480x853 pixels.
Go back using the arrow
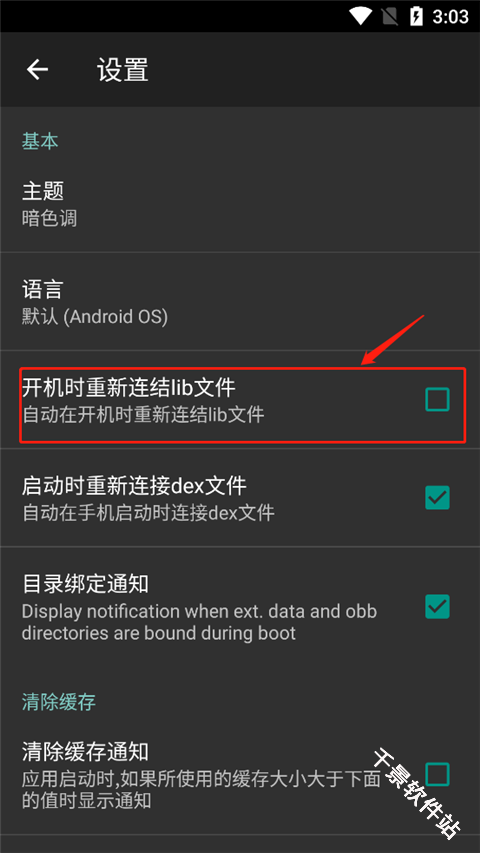click(x=38, y=70)
